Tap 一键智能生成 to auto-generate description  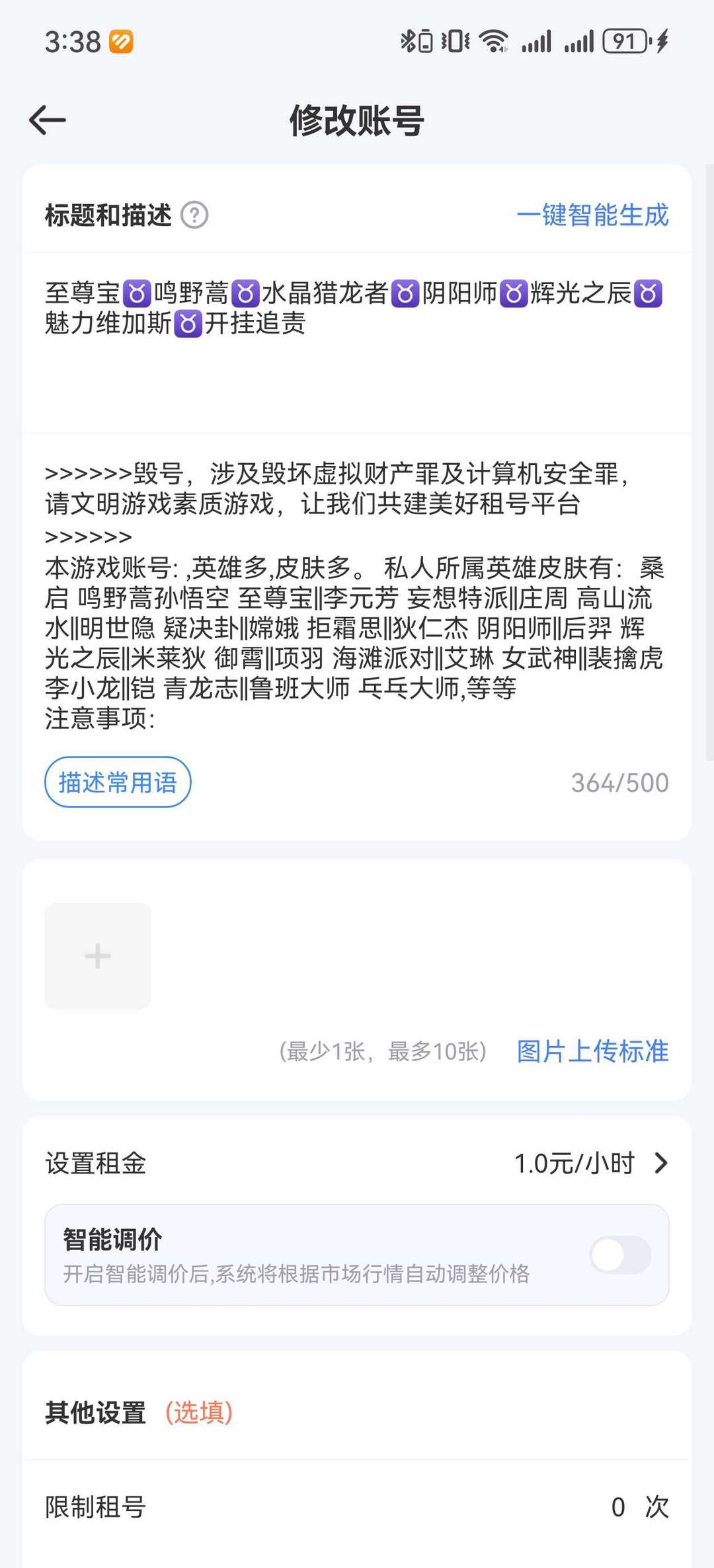[x=592, y=215]
